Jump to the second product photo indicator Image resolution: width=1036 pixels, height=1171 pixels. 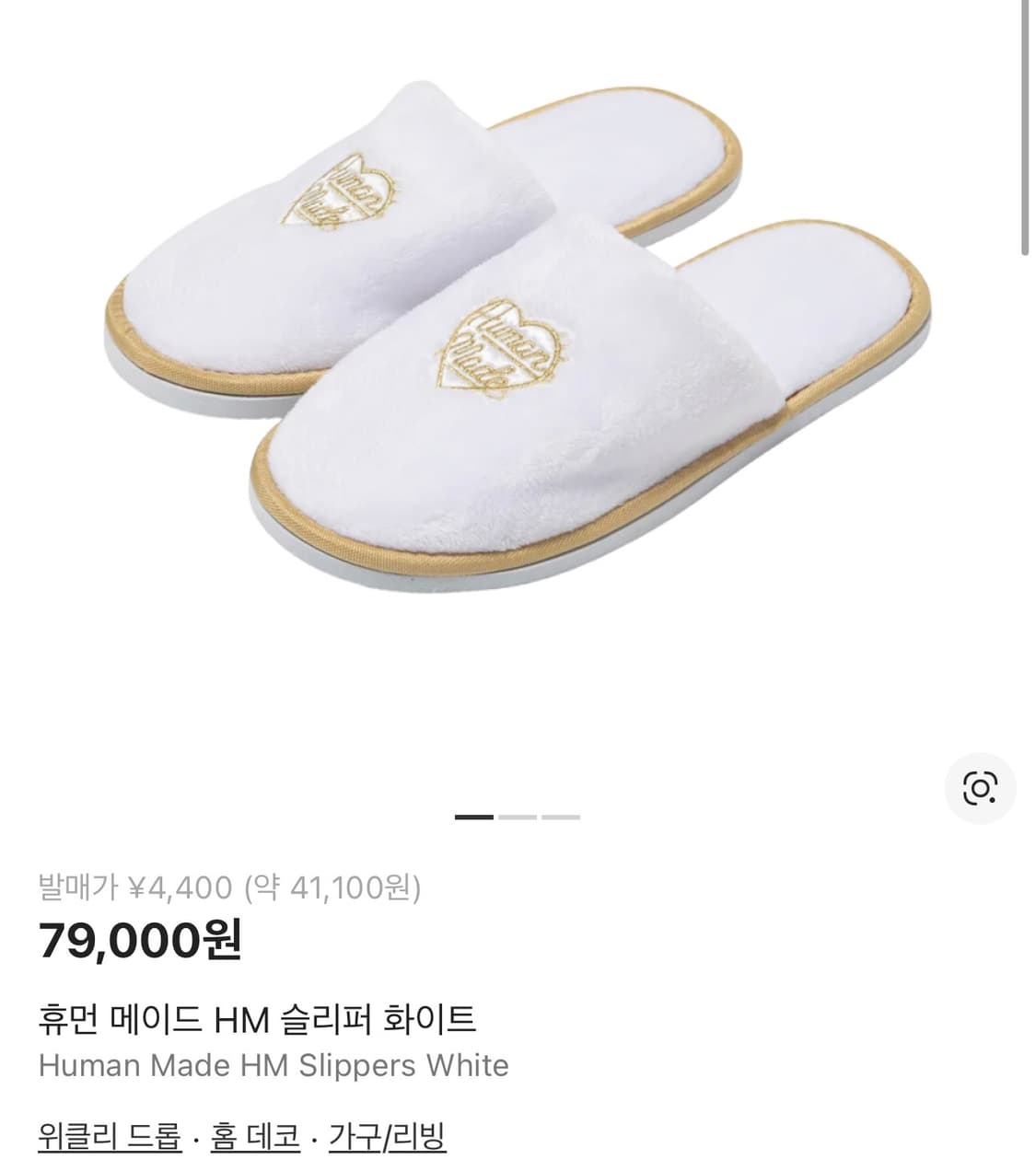click(x=518, y=816)
